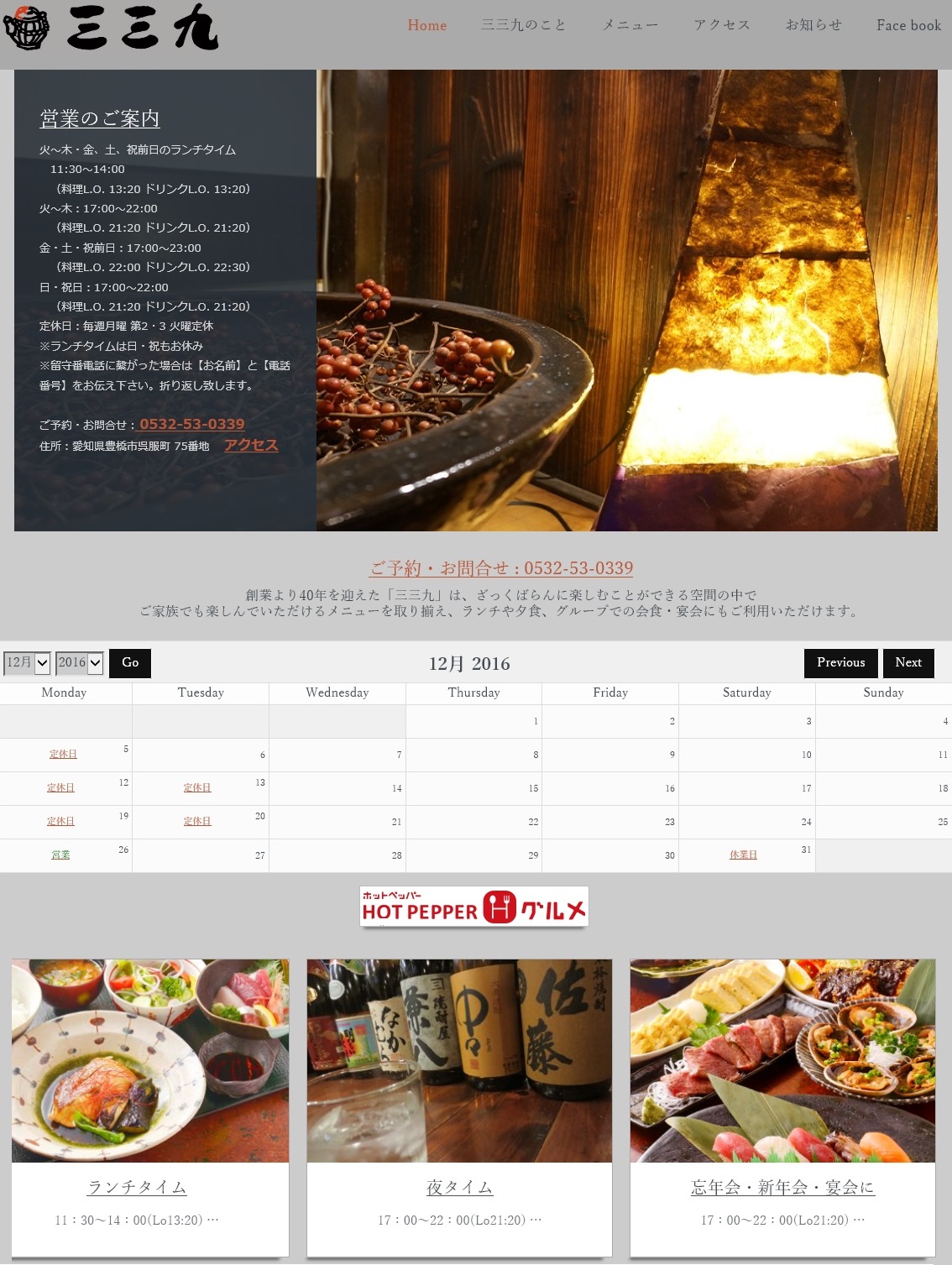The width and height of the screenshot is (952, 1265).
Task: Tap the ご予約・お問合せ phone link
Action: tap(501, 568)
